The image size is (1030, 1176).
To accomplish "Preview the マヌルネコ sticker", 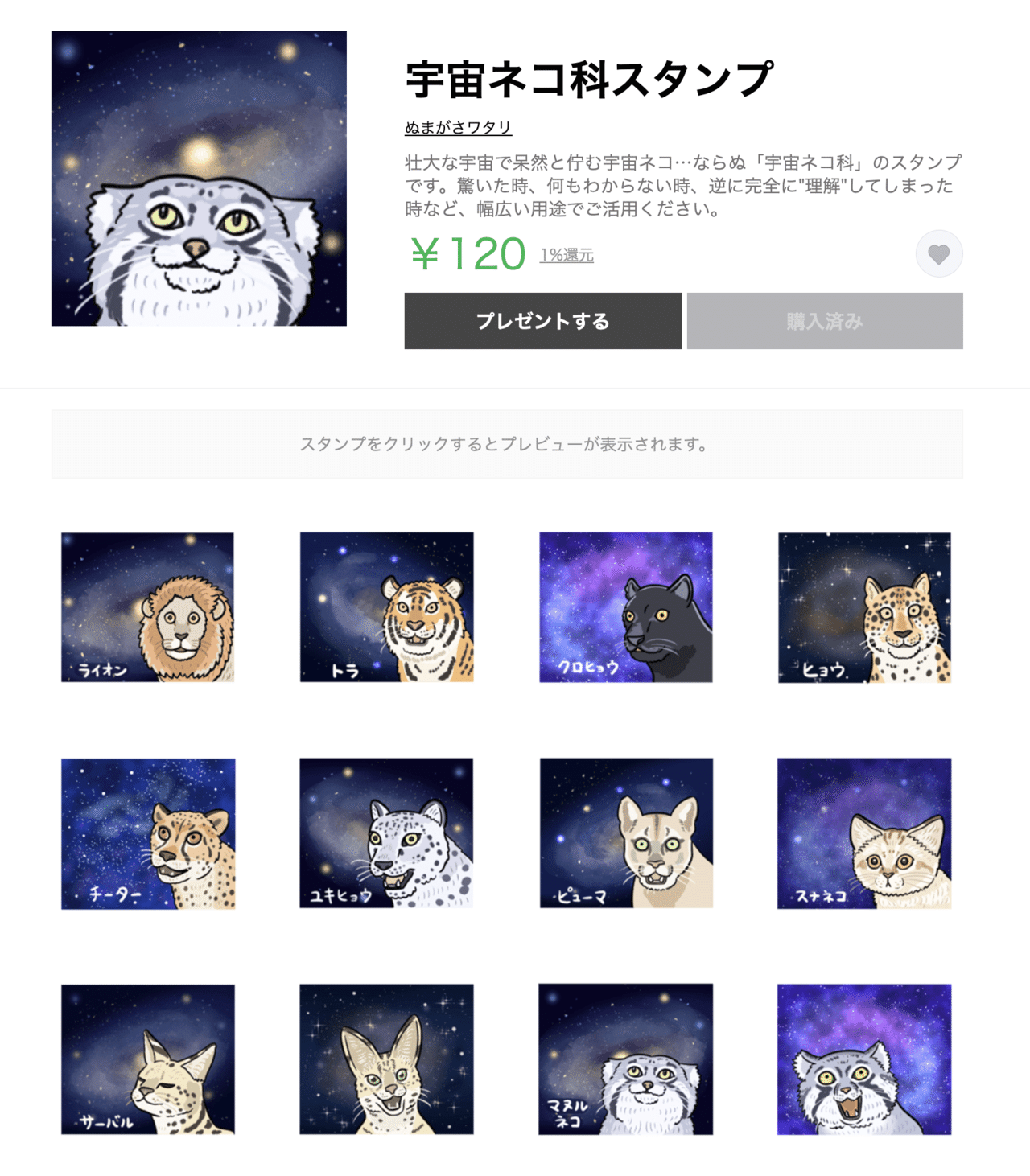I will point(625,1059).
